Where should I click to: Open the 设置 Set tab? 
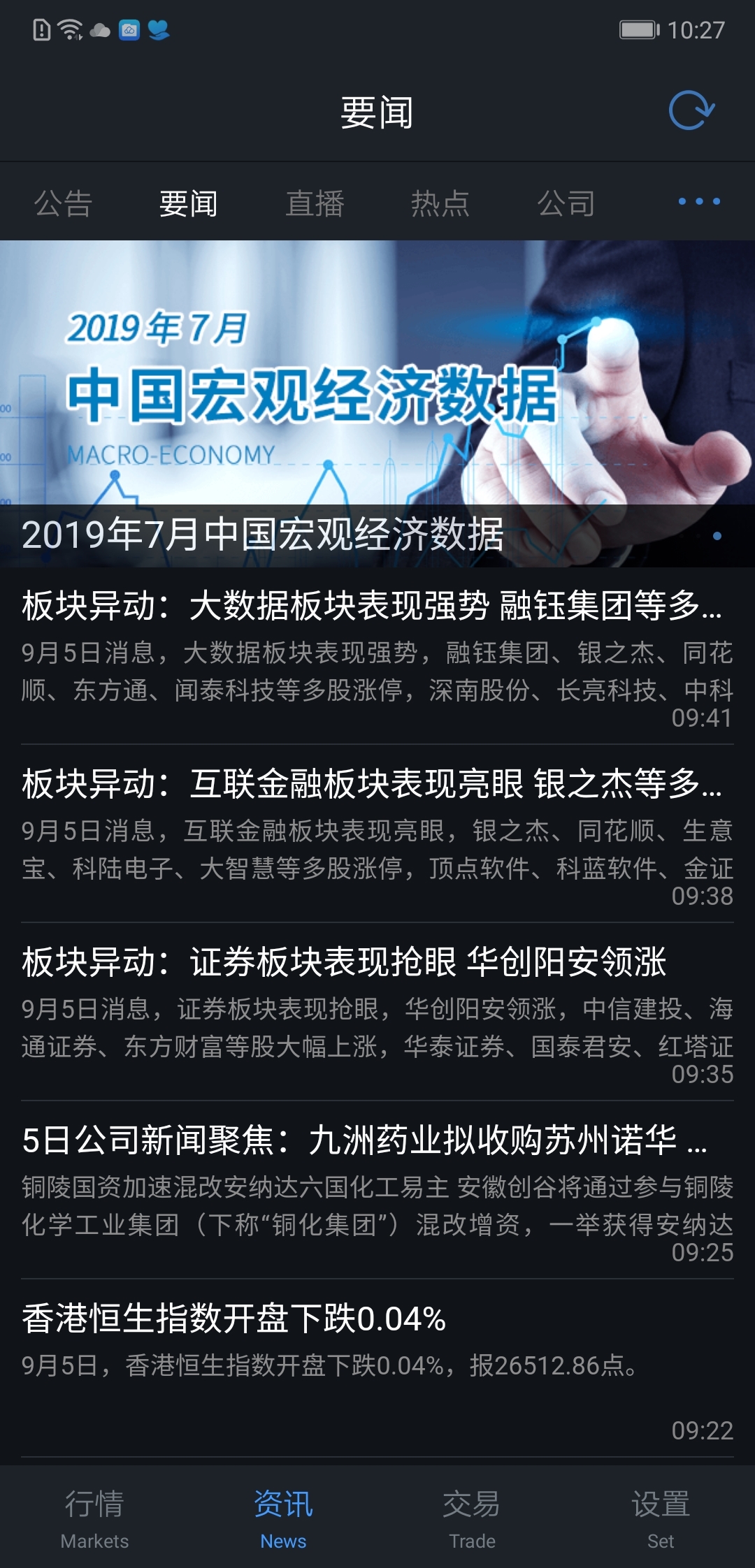point(661,1517)
